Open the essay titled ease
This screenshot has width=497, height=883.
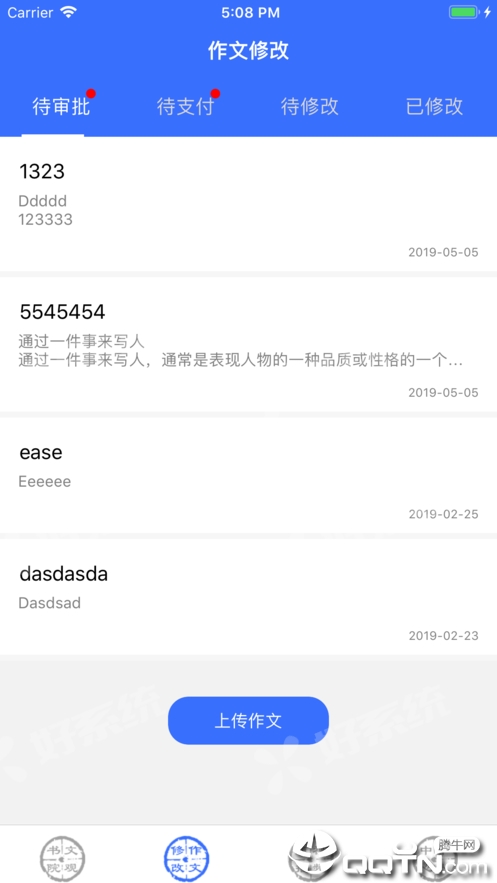(x=248, y=475)
